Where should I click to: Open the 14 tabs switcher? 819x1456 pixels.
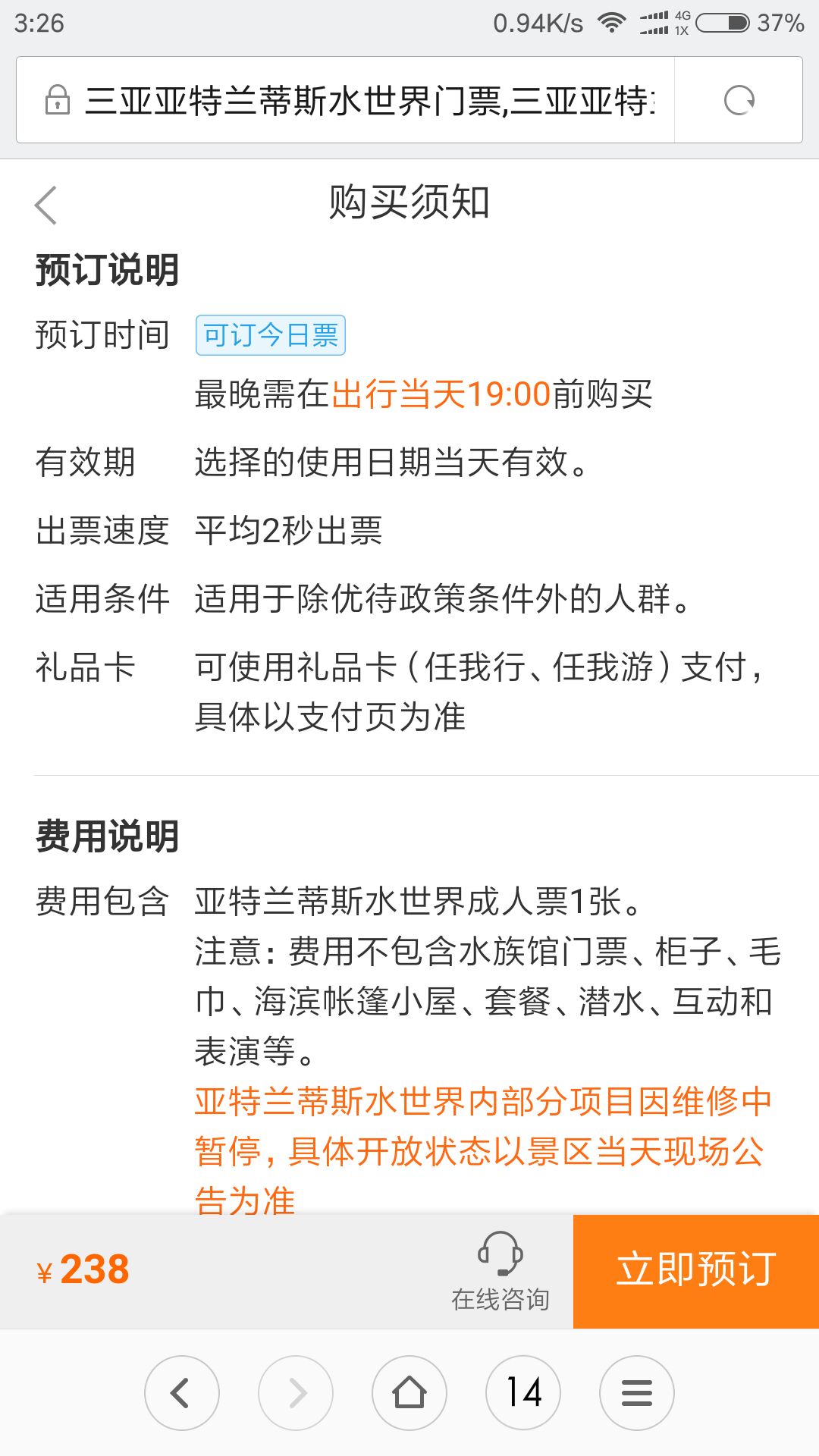click(x=523, y=1393)
